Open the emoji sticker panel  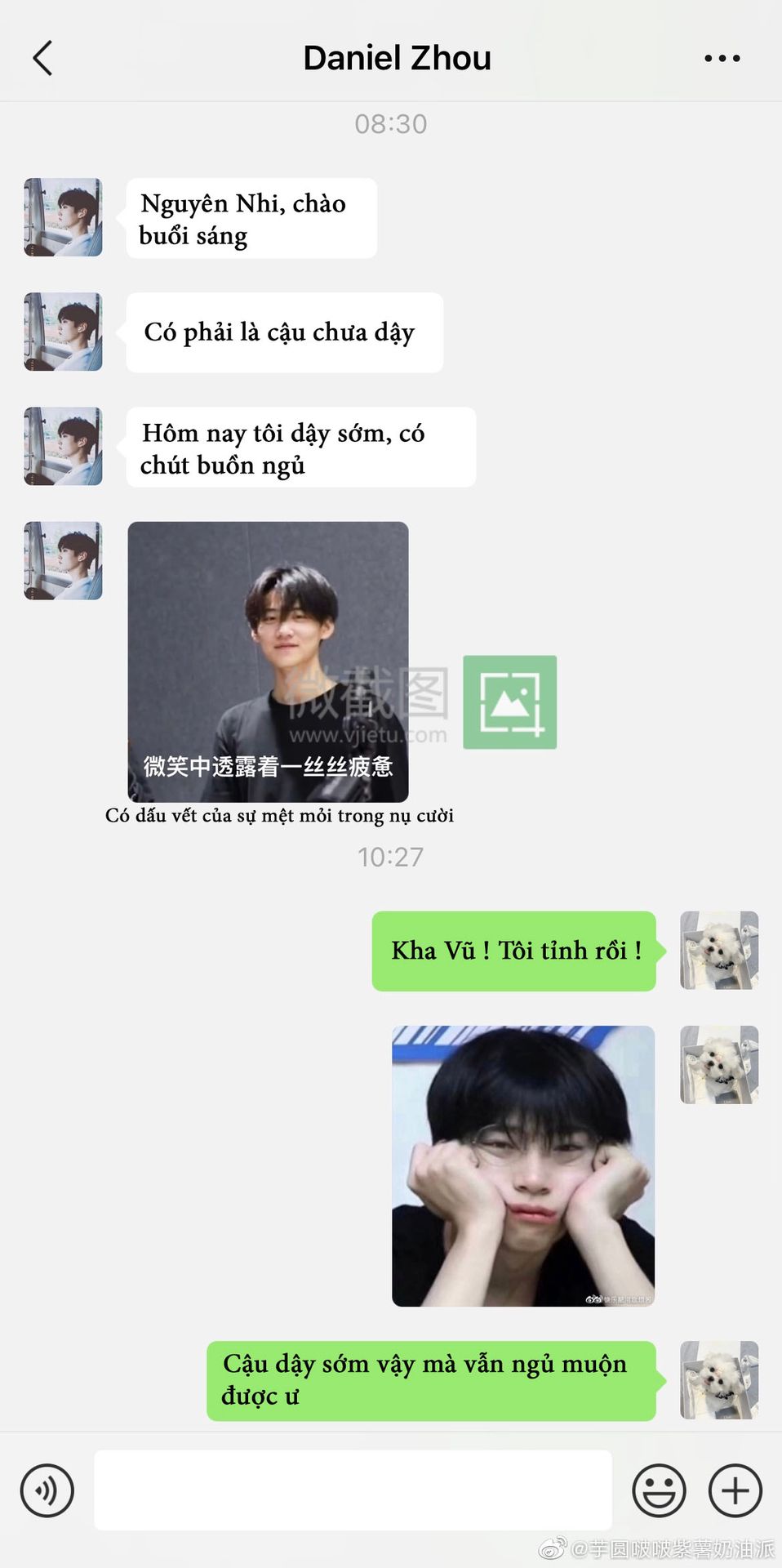(659, 1490)
